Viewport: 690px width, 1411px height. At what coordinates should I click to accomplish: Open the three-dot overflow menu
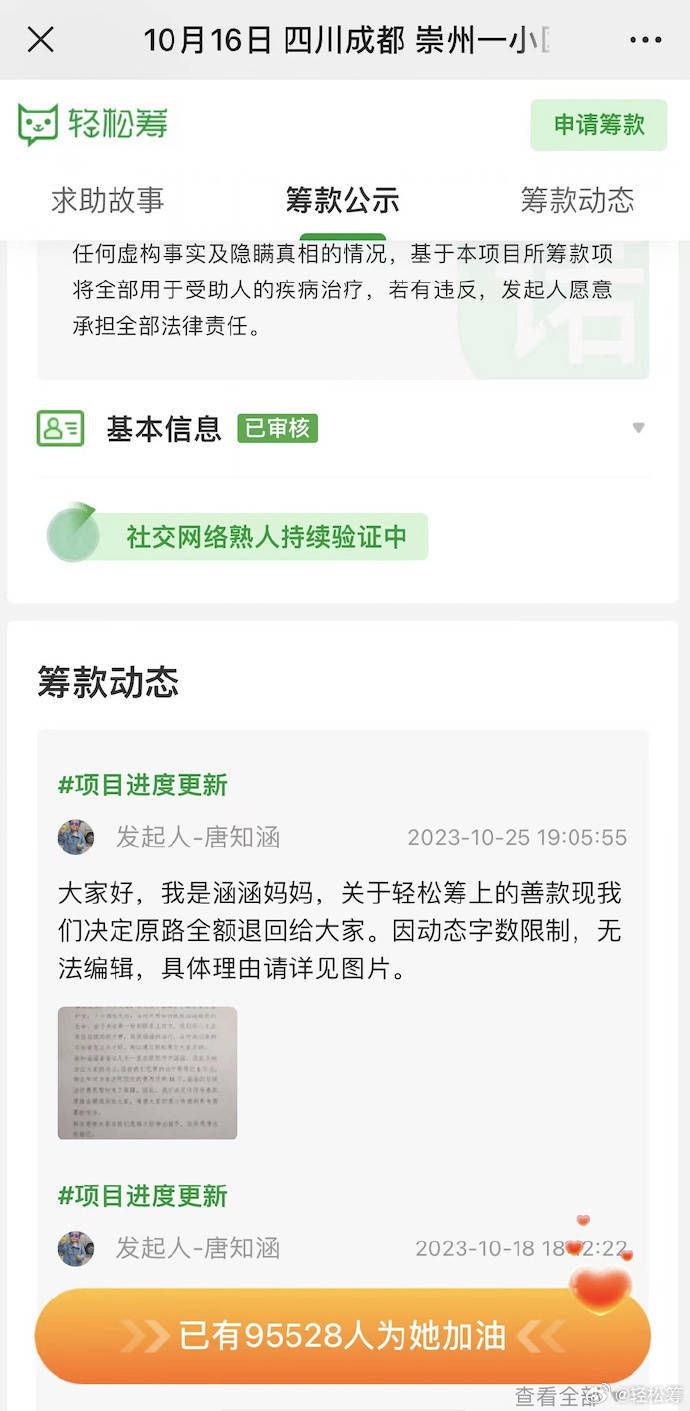645,40
